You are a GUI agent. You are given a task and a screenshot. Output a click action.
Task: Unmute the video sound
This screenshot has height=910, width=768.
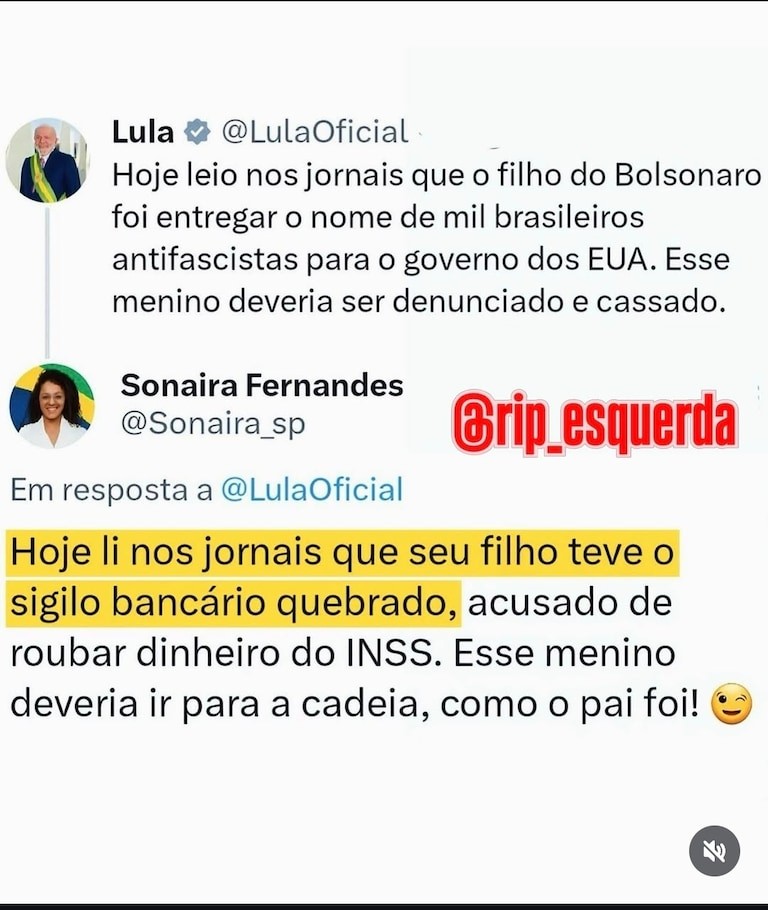tap(714, 851)
